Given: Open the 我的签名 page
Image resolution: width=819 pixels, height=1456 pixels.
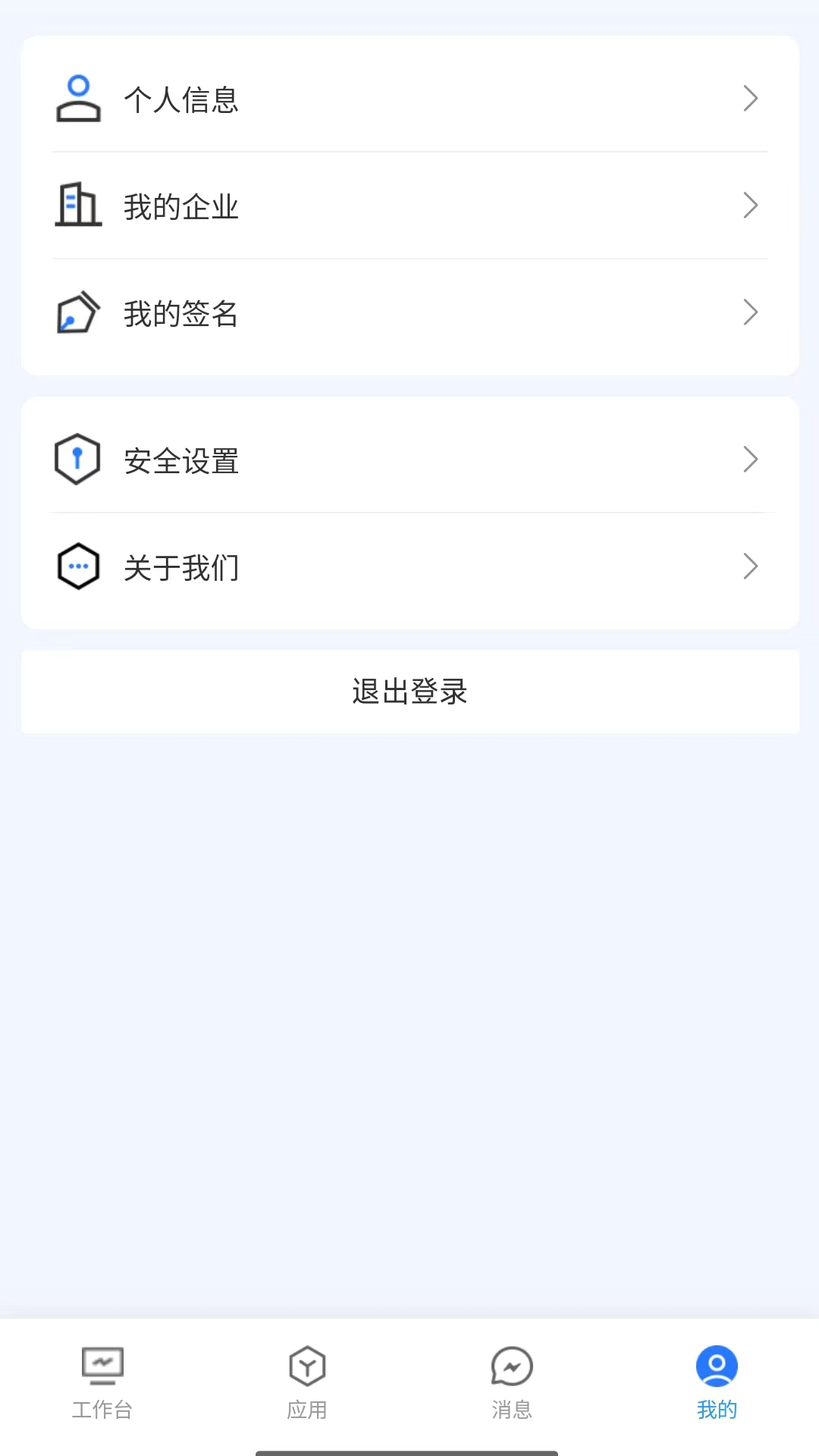Looking at the screenshot, I should [409, 312].
